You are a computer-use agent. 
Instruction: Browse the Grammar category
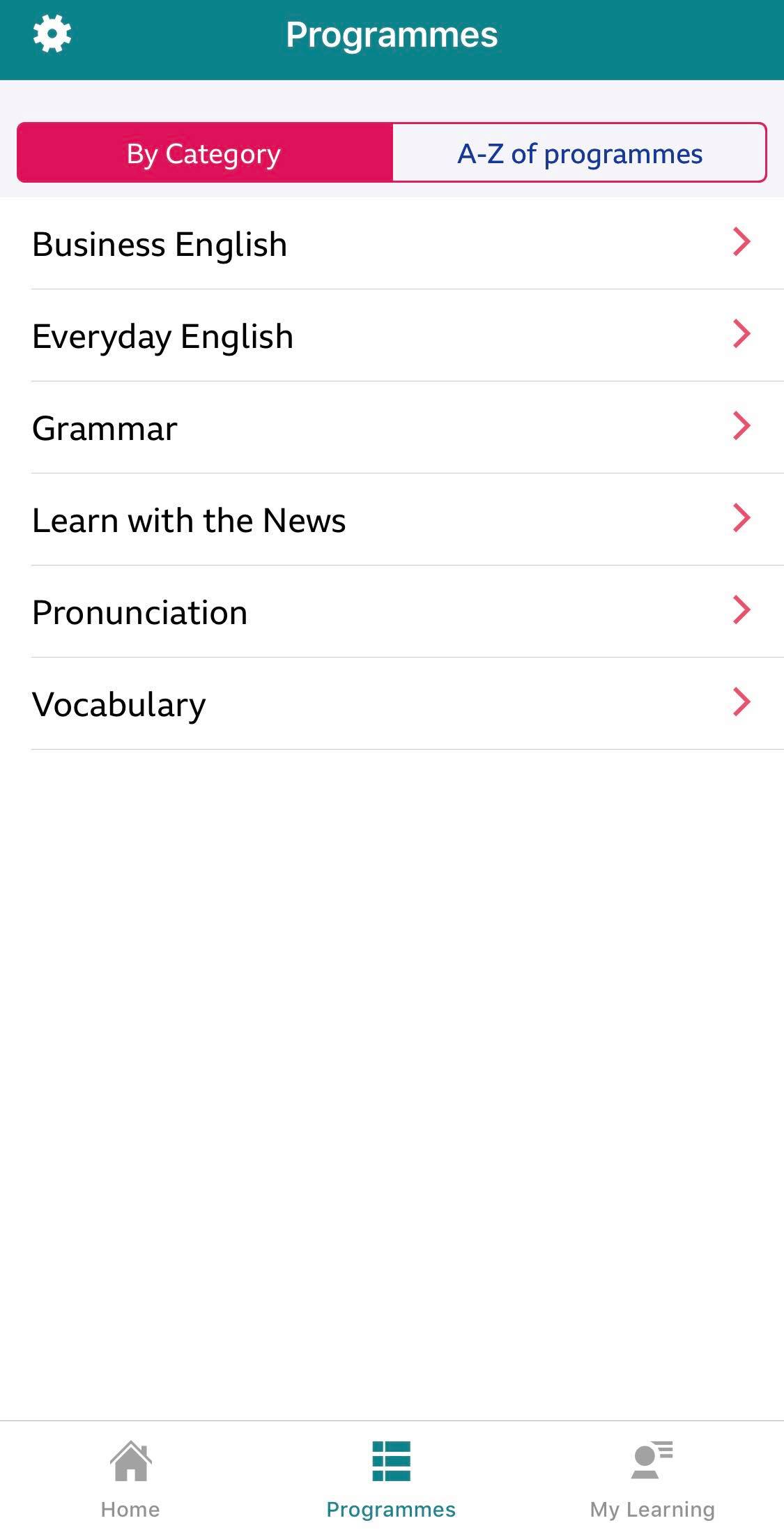pyautogui.click(x=392, y=427)
